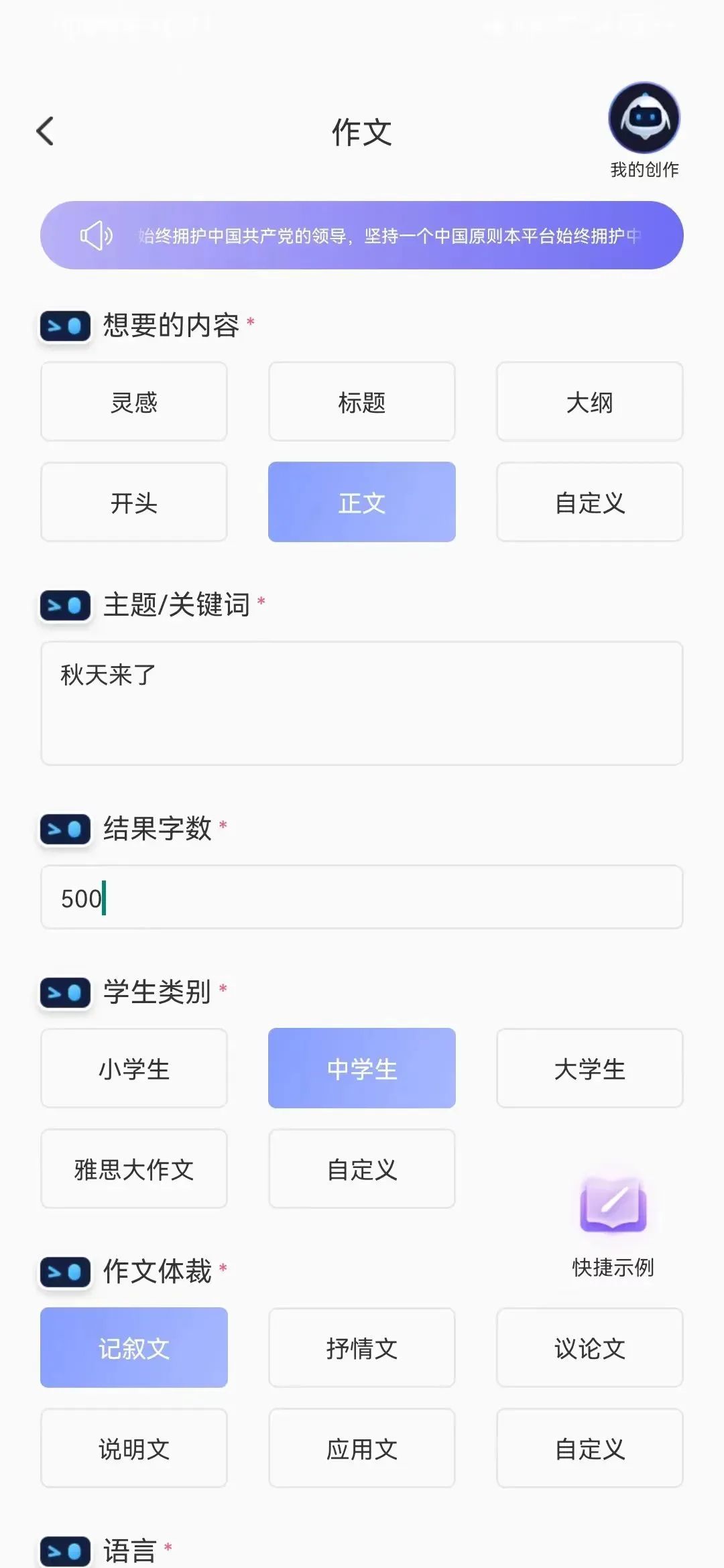The image size is (724, 1568).
Task: Pick 开头 as desired content
Action: tap(134, 502)
